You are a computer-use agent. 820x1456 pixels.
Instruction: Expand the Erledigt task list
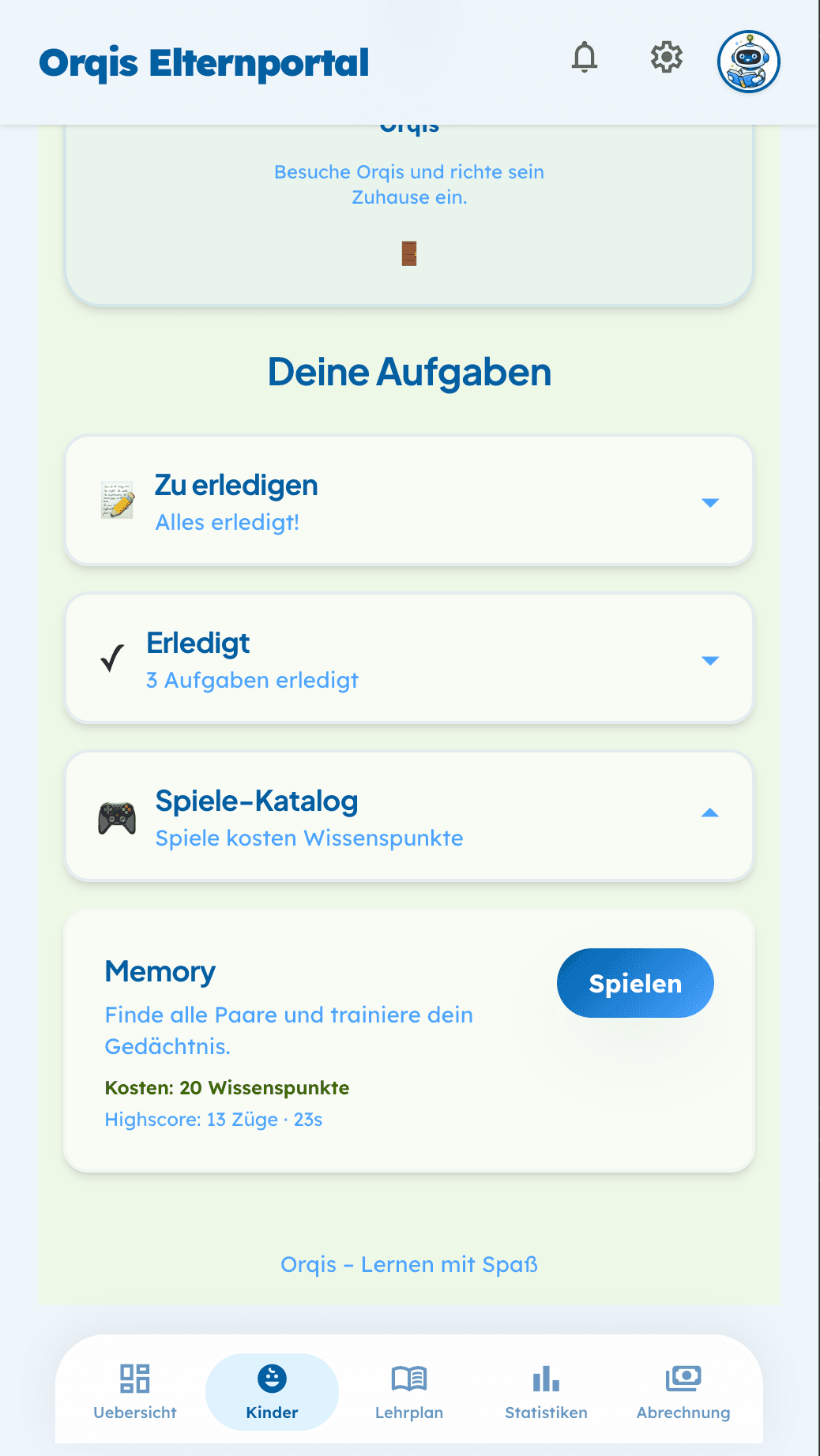pos(710,660)
